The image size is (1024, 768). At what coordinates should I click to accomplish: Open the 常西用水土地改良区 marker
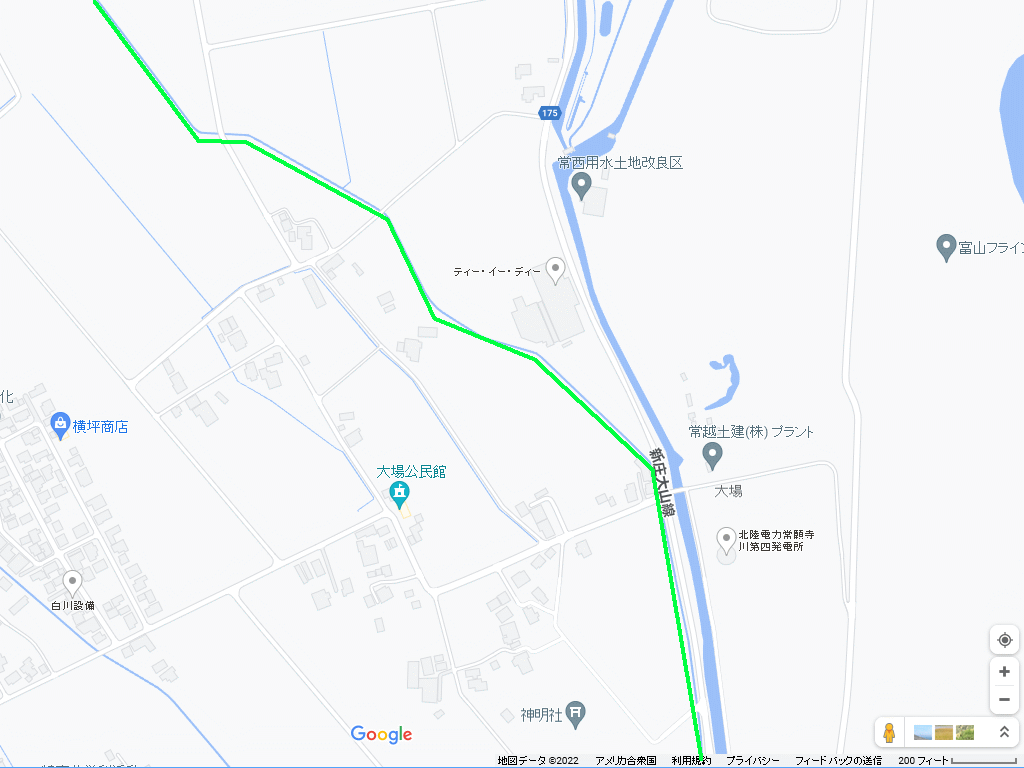coord(581,185)
